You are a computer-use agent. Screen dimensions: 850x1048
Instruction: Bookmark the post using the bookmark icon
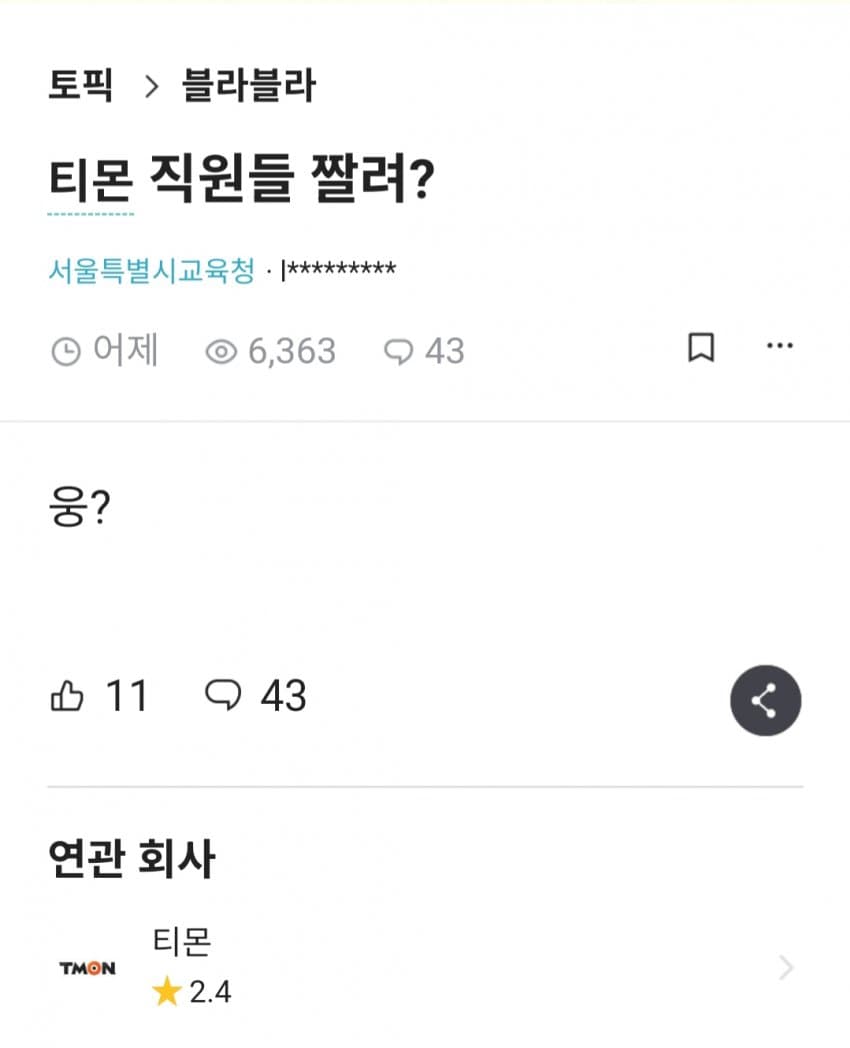702,348
